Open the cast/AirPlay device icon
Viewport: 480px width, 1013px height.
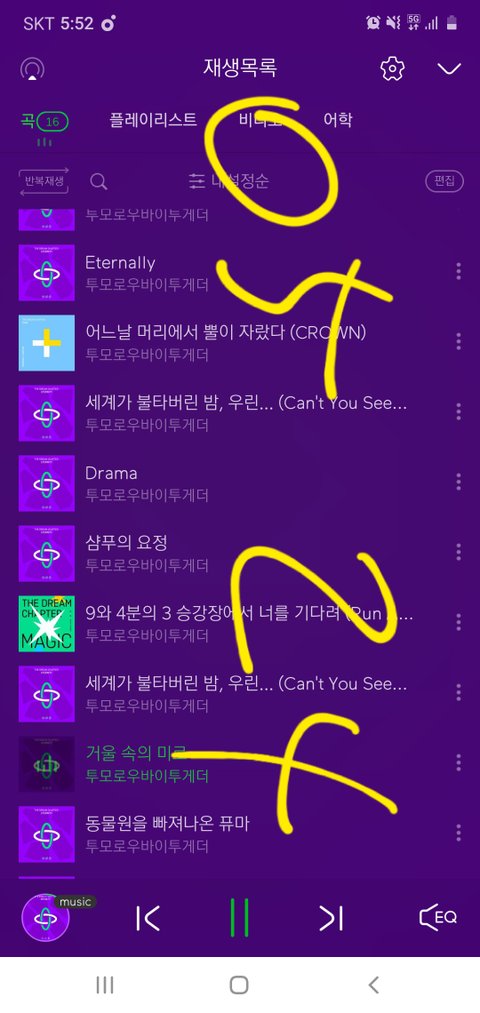pos(32,68)
